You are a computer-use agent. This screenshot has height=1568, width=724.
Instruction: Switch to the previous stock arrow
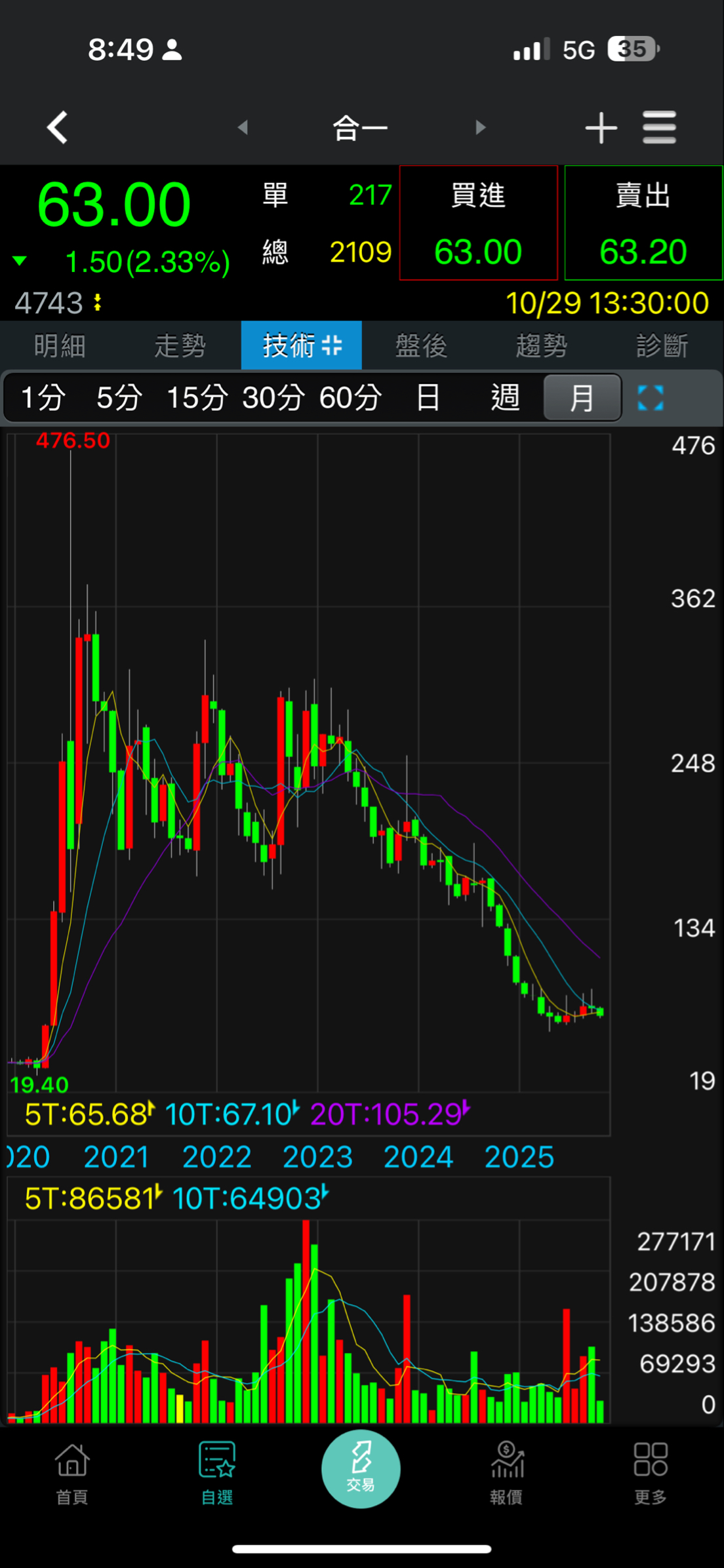click(x=243, y=127)
